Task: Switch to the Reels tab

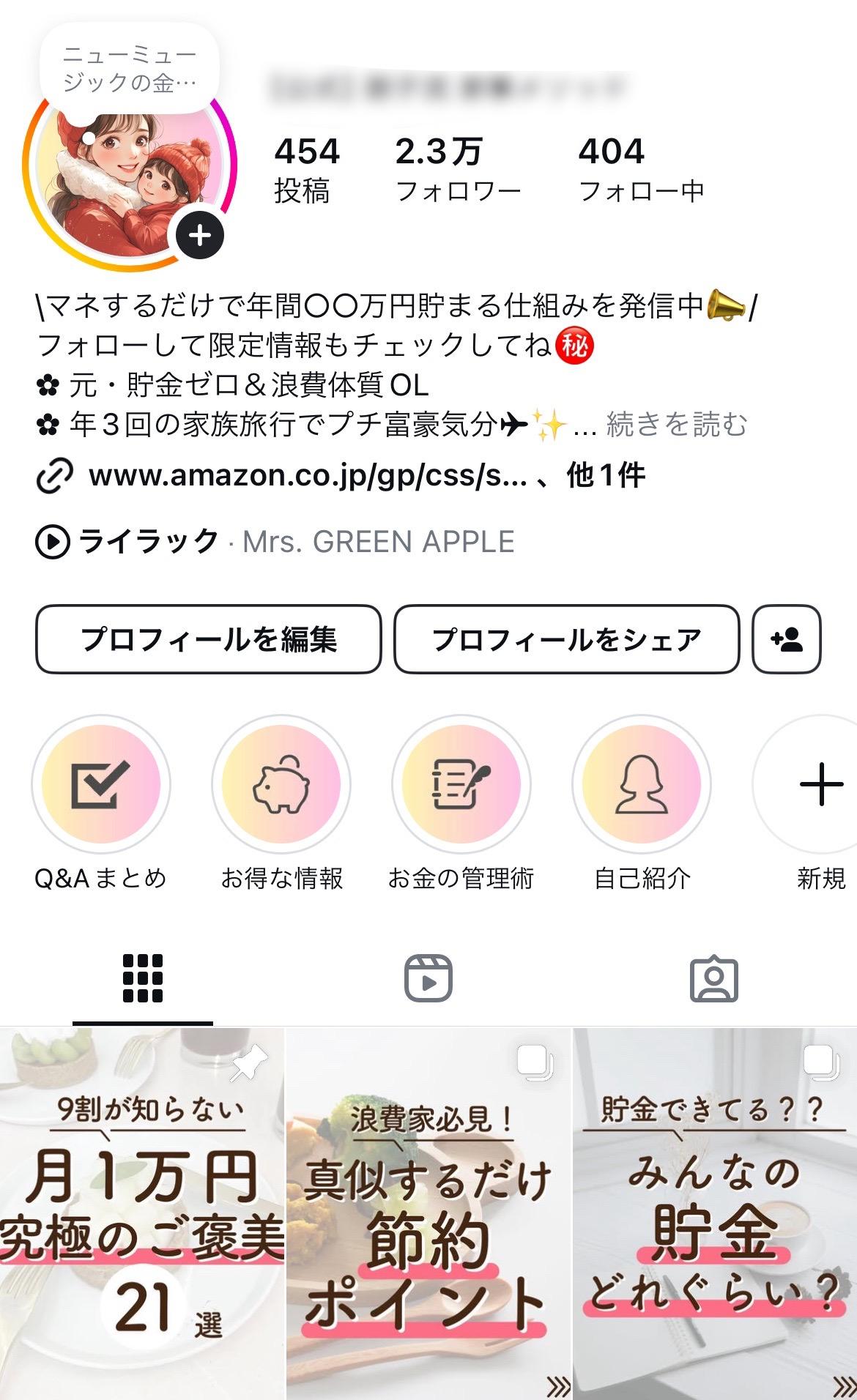Action: pos(428,978)
